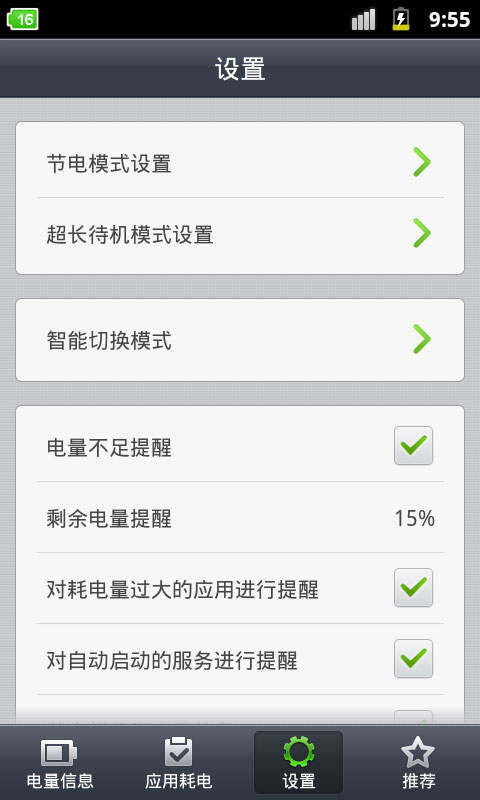
Task: Open 智能切换模式 settings
Action: click(240, 340)
